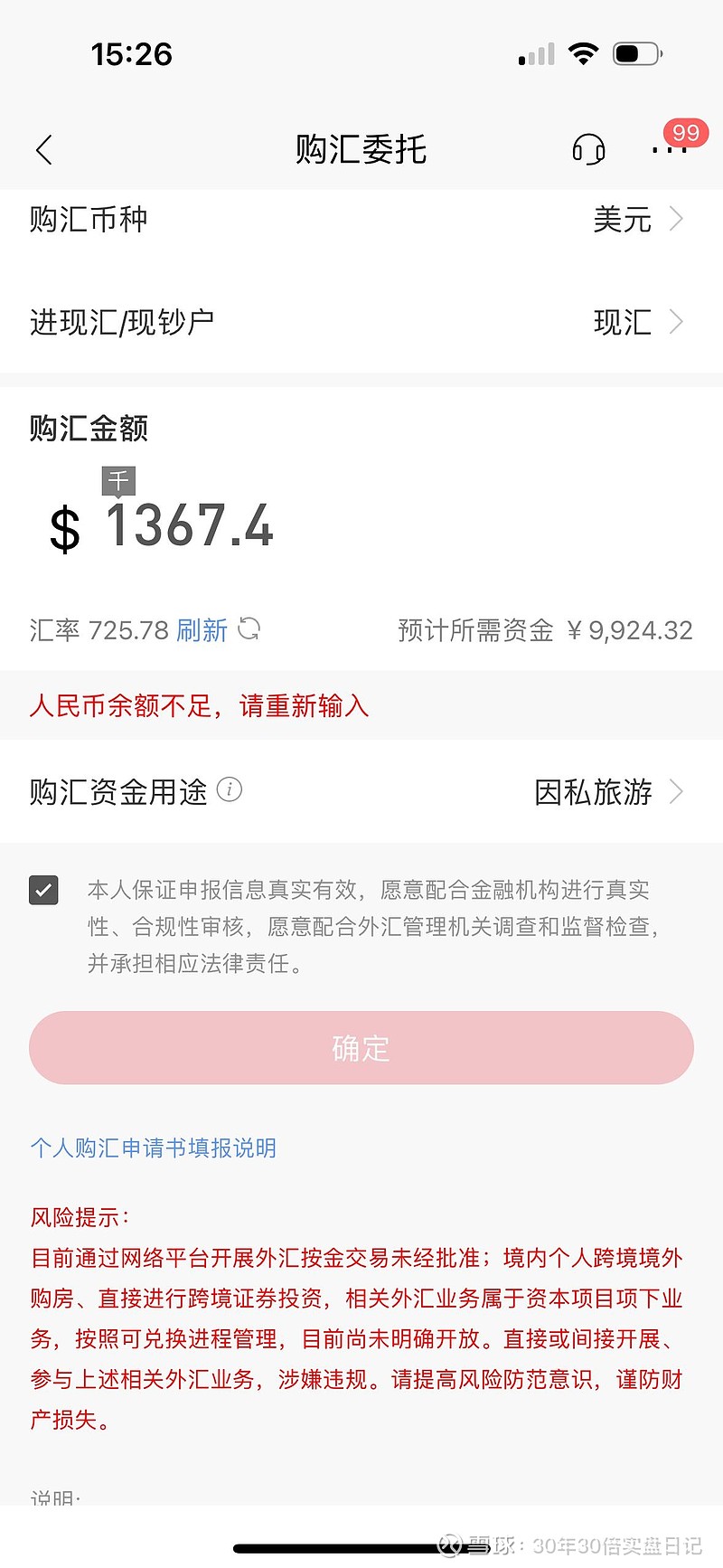
Task: Tap the circular refresh icon beside 刷新
Action: tap(250, 630)
